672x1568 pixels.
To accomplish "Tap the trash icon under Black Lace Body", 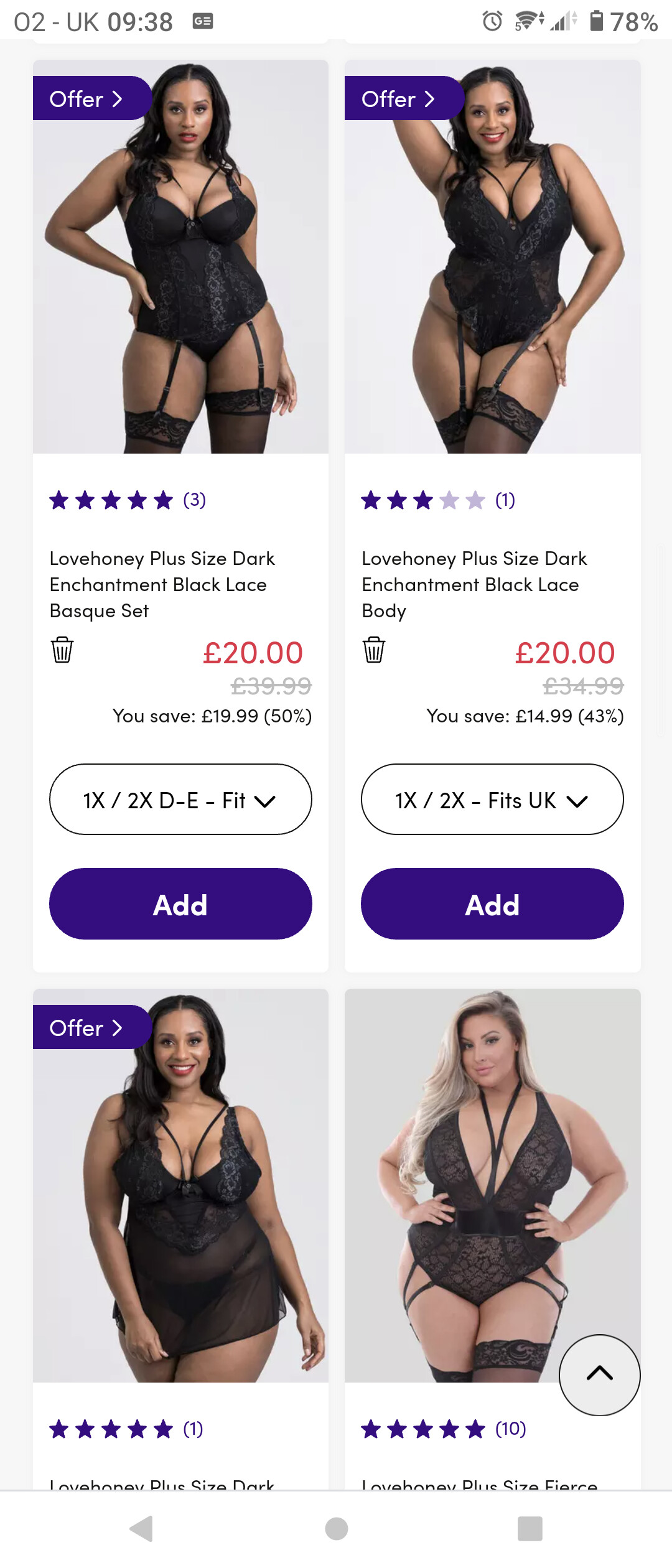I will click(x=373, y=650).
